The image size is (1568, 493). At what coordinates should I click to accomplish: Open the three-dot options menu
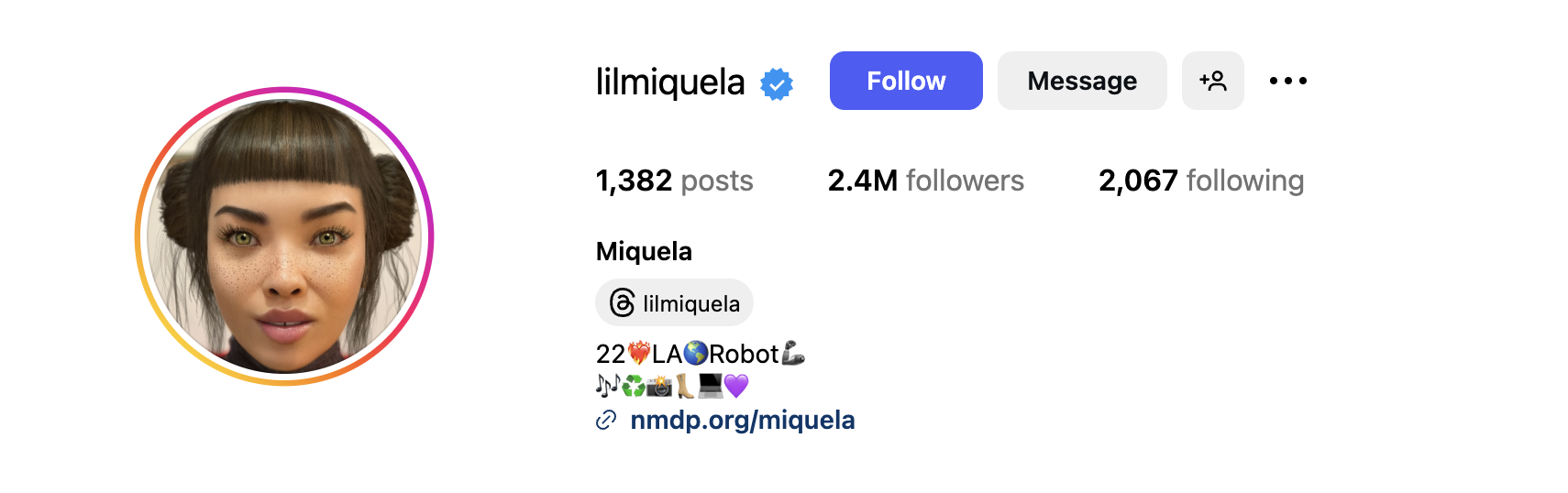pos(1287,81)
